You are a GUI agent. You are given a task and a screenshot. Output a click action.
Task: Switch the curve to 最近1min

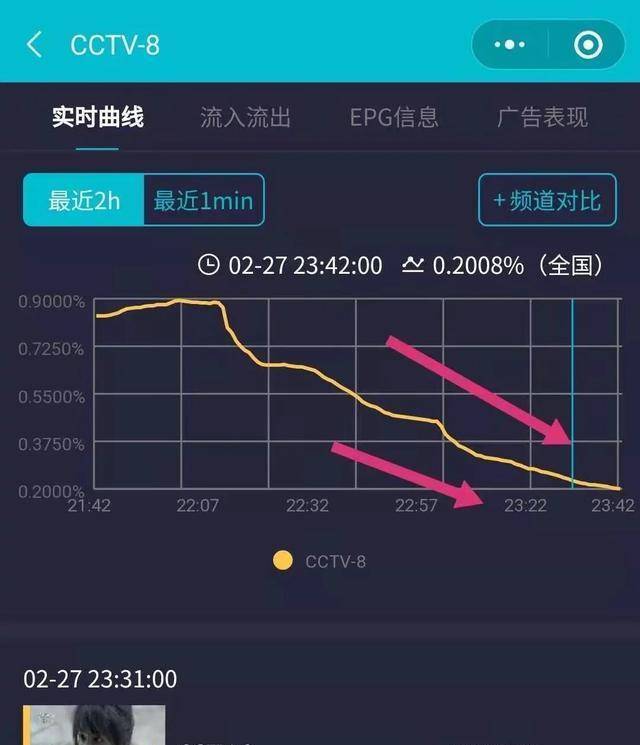pos(204,200)
